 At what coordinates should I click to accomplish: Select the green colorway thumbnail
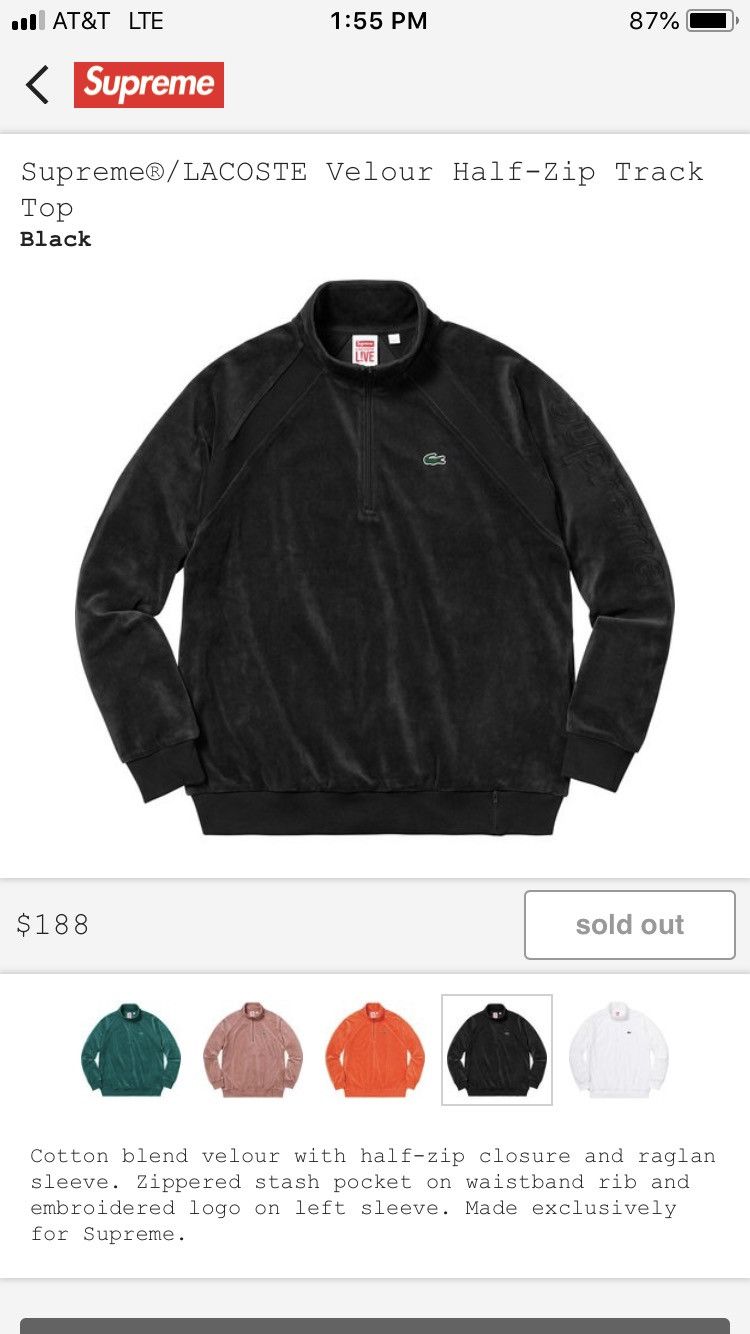click(131, 1049)
